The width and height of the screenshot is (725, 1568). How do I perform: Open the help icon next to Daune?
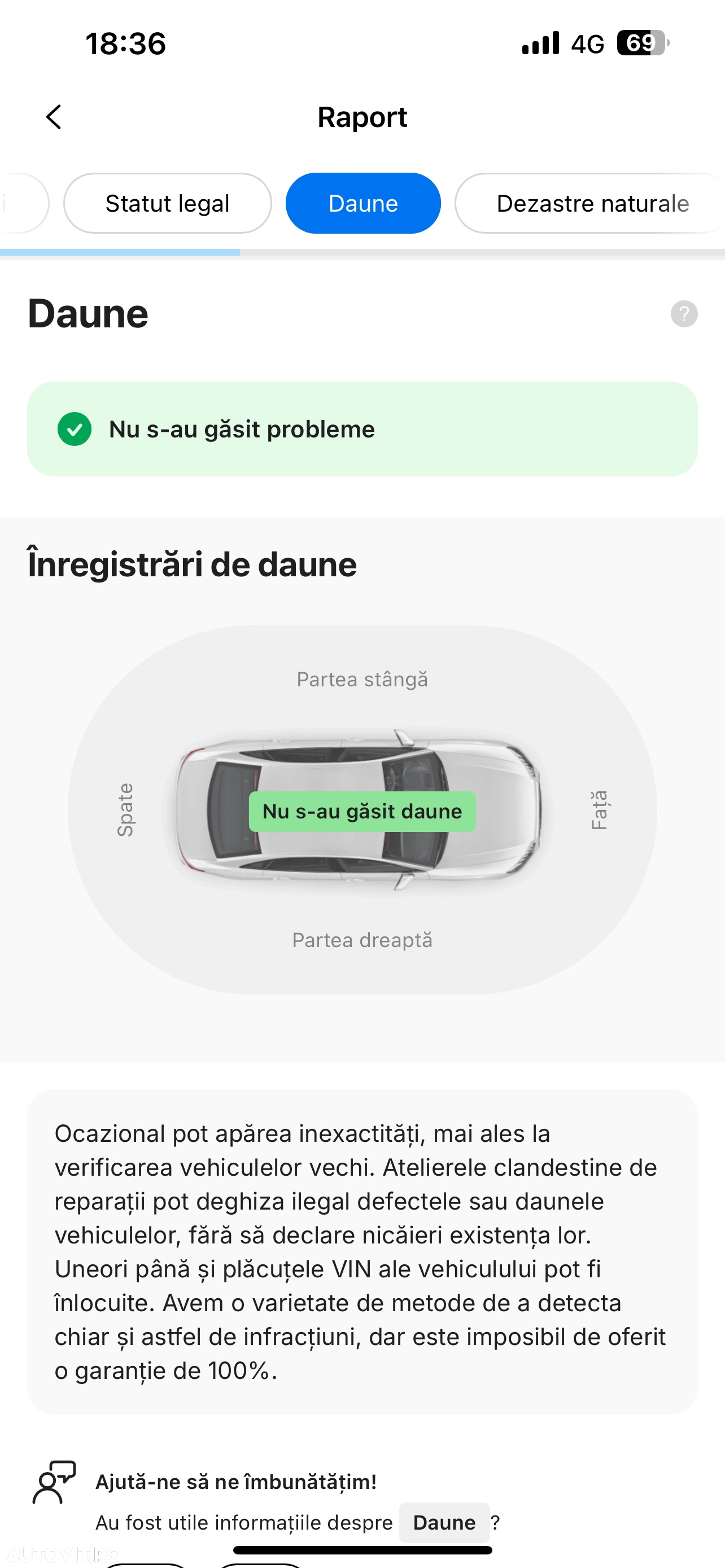(x=684, y=314)
